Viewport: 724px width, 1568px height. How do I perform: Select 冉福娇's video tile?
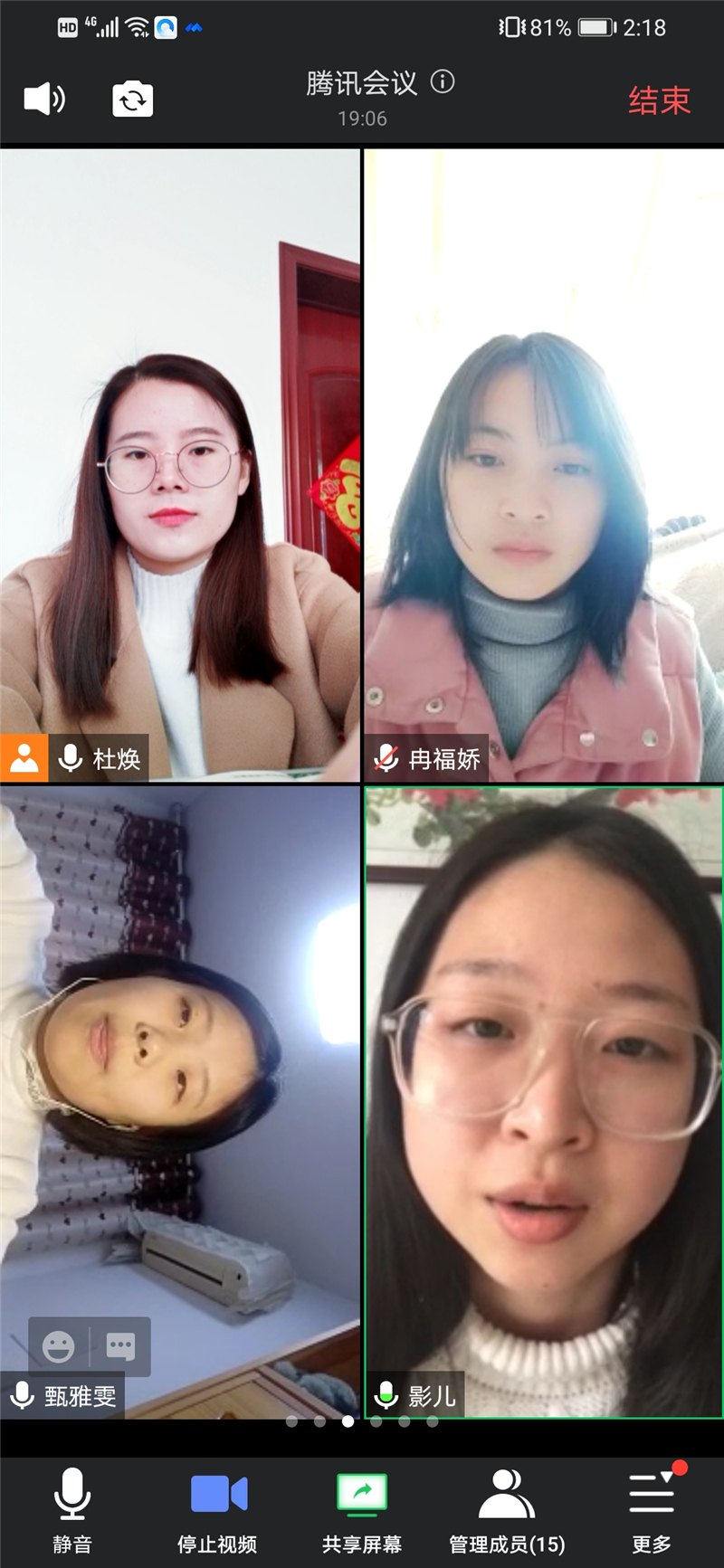(x=543, y=465)
